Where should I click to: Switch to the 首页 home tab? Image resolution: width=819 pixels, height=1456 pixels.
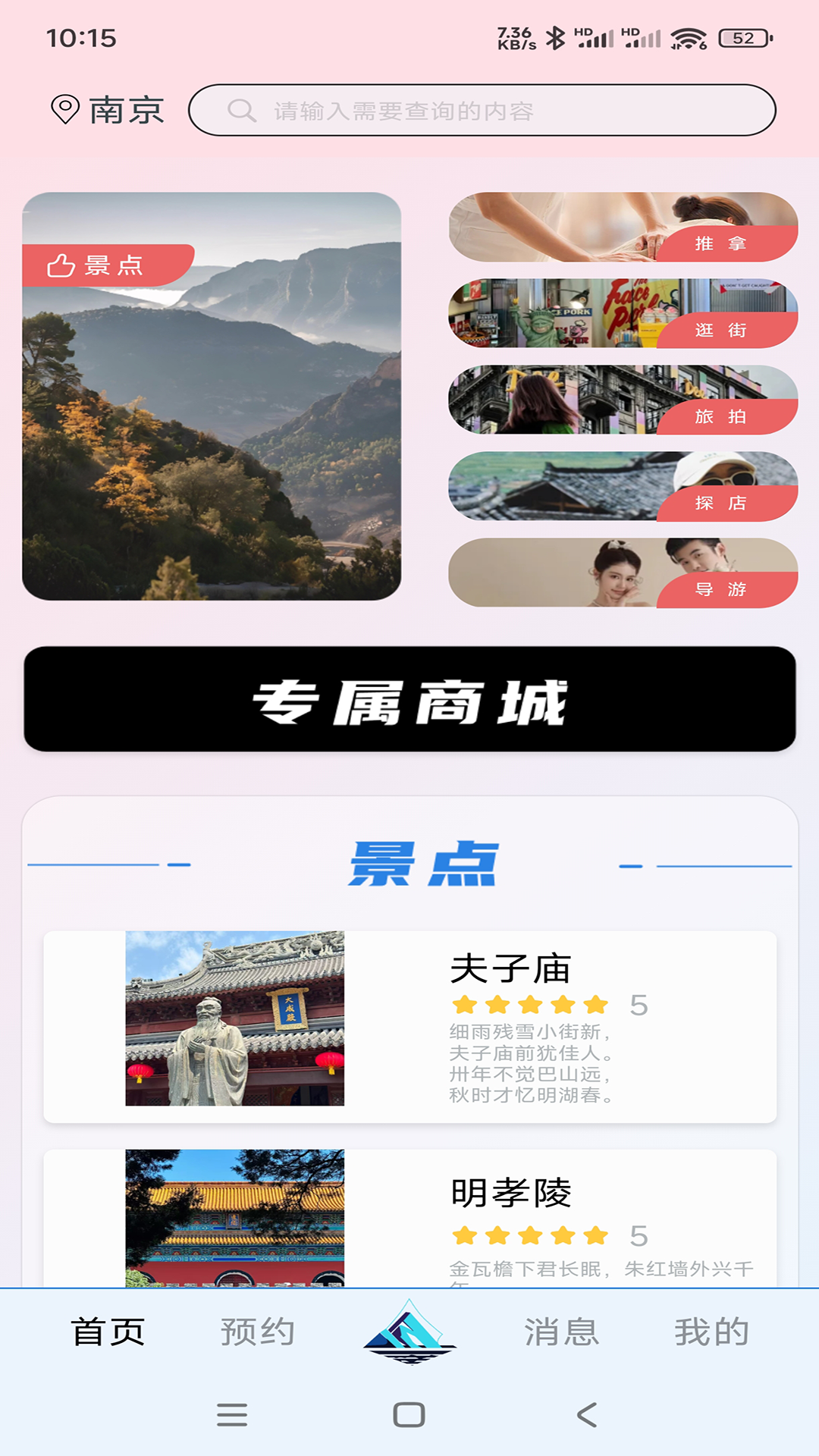[108, 1332]
